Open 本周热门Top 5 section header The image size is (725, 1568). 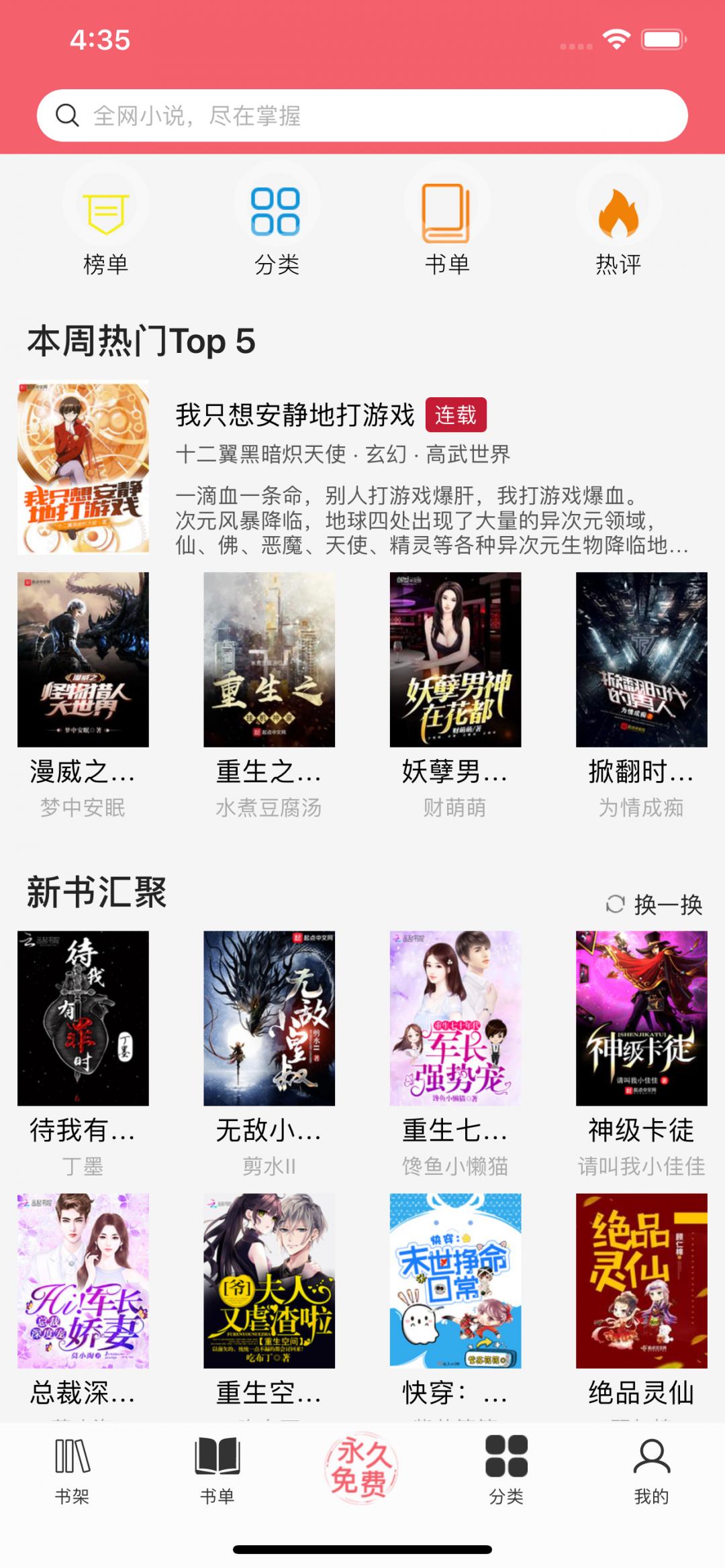(x=140, y=341)
